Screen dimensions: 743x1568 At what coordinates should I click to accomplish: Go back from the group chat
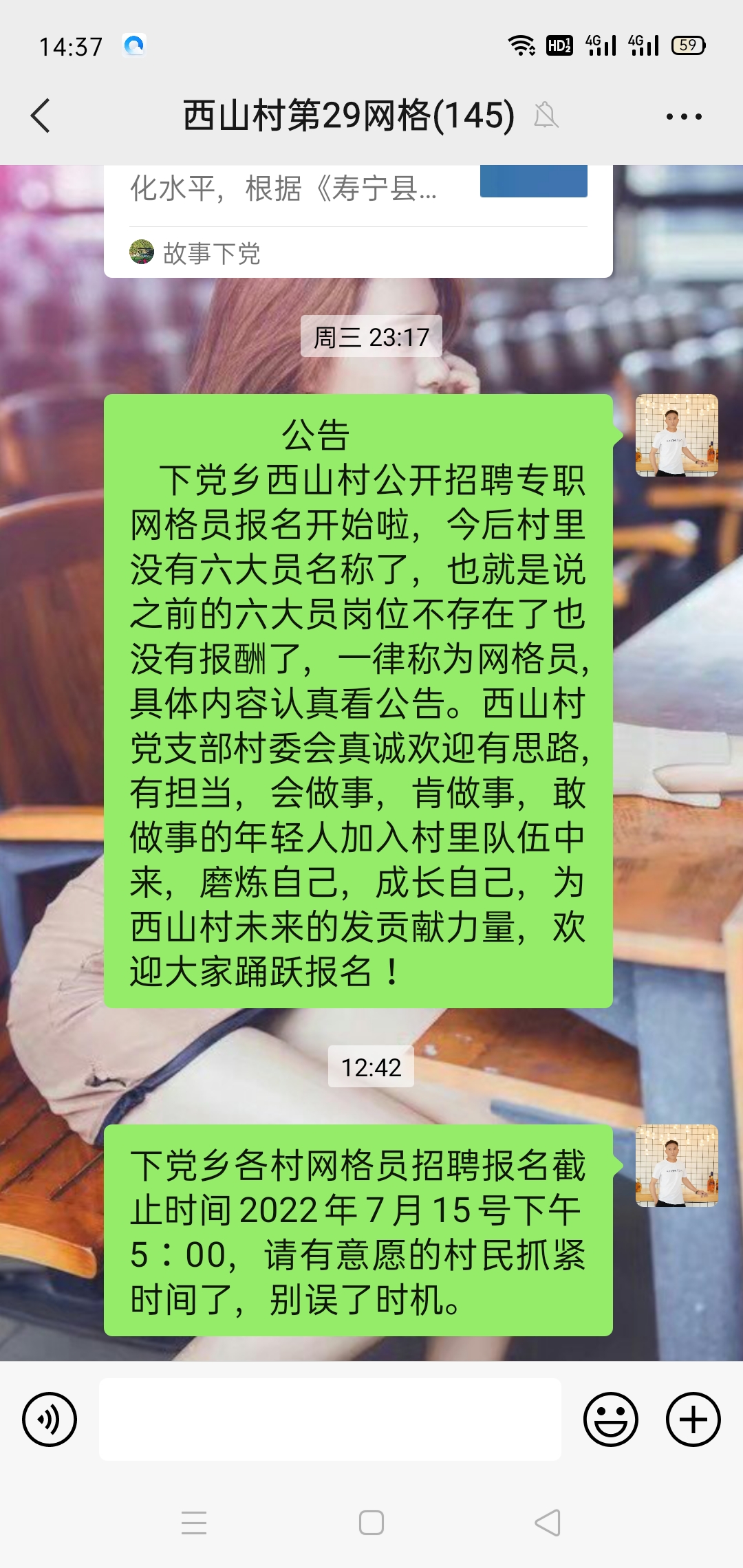[x=41, y=116]
